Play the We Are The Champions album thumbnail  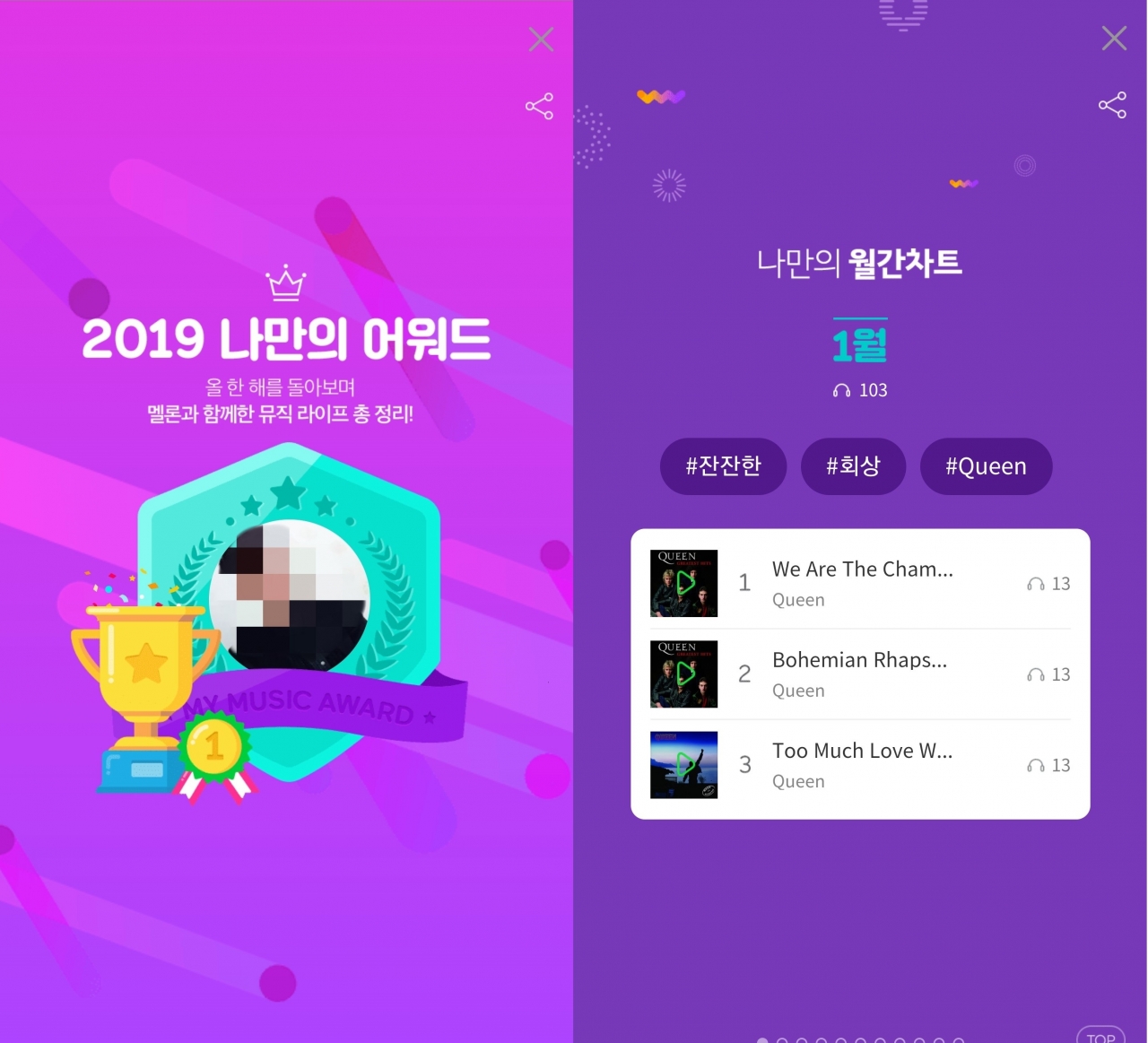tap(683, 583)
